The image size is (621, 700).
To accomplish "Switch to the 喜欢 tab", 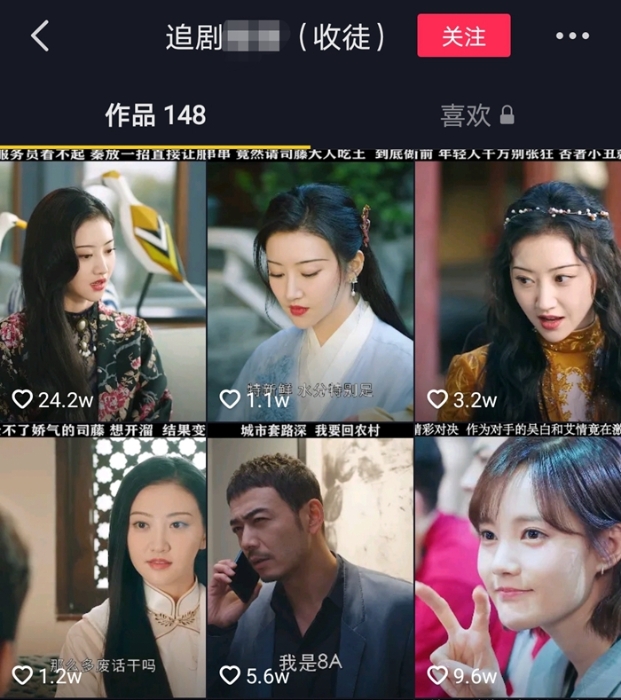I will pos(477,115).
